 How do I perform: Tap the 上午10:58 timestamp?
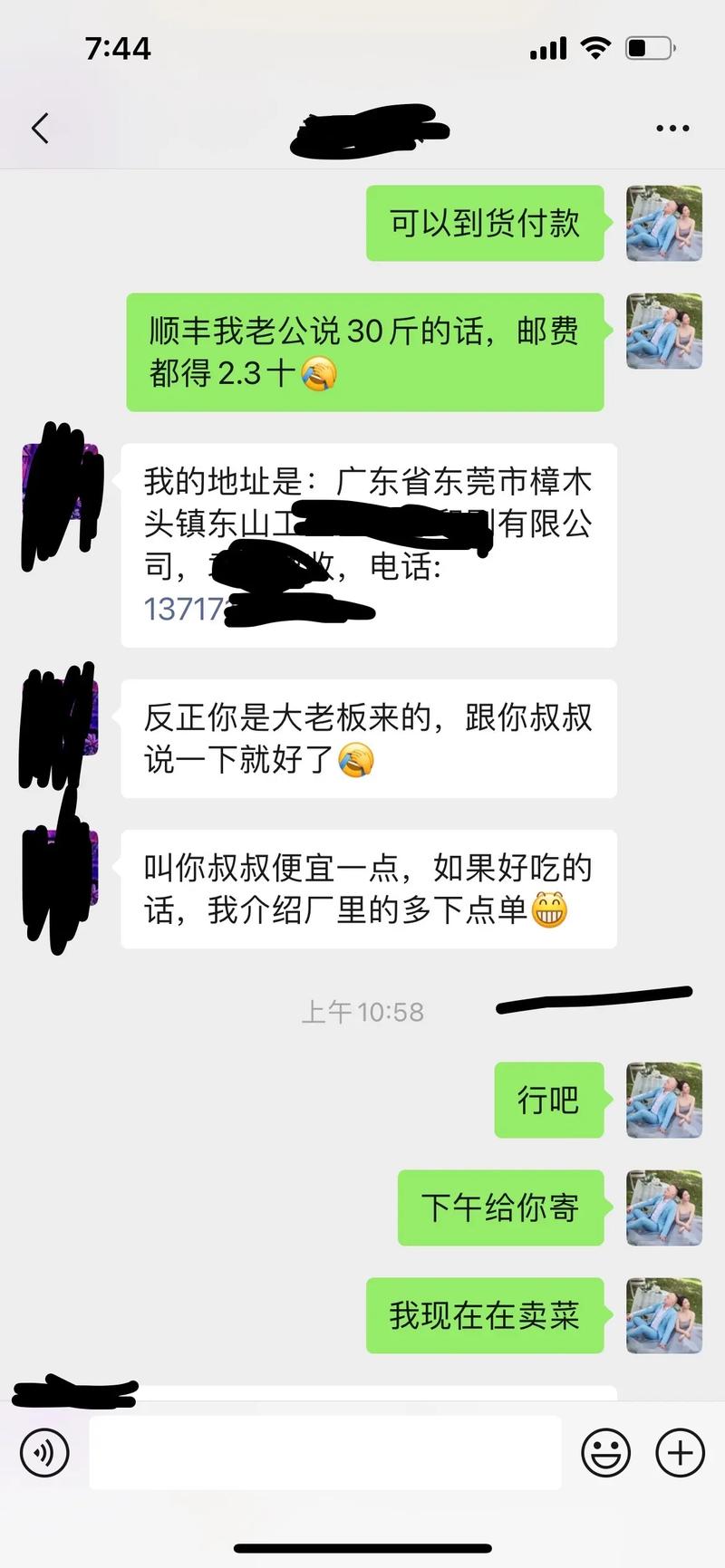coord(362,1012)
